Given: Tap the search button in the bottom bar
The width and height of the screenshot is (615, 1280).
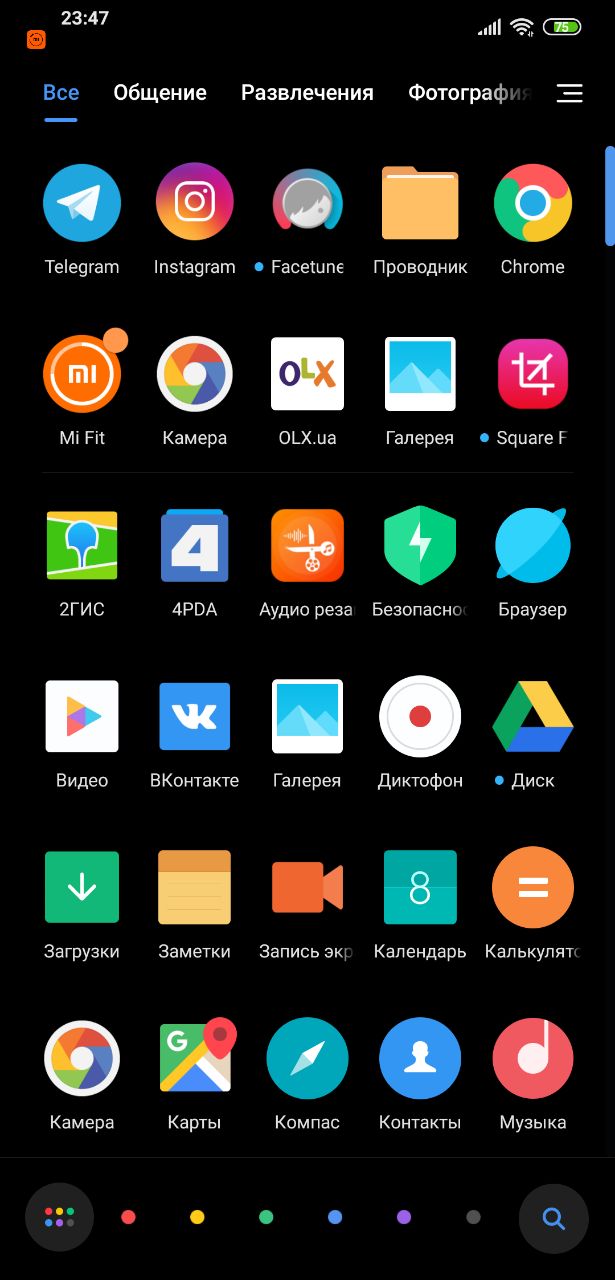Looking at the screenshot, I should pyautogui.click(x=553, y=1218).
